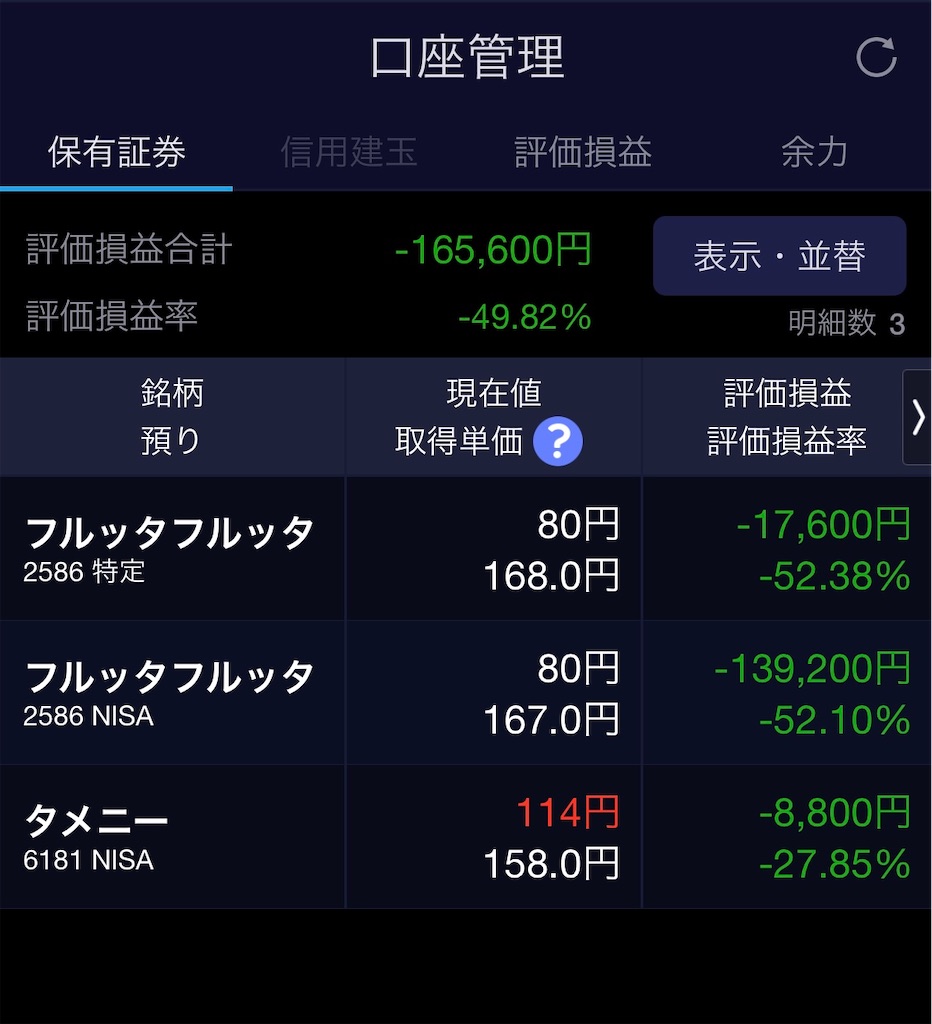Open the フルッタフルッタ 特定 holding row
Image resolution: width=932 pixels, height=1024 pixels.
170,548
